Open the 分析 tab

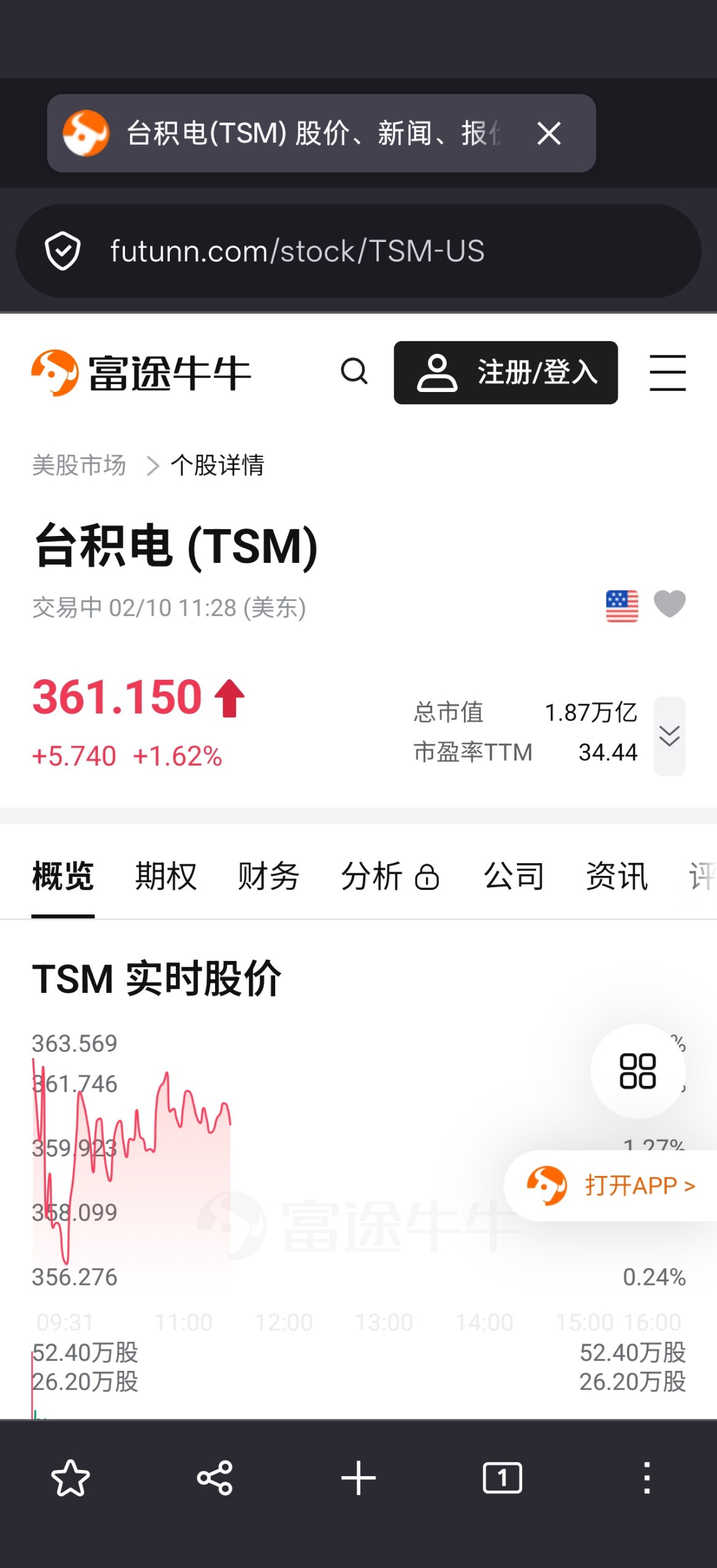tap(390, 876)
